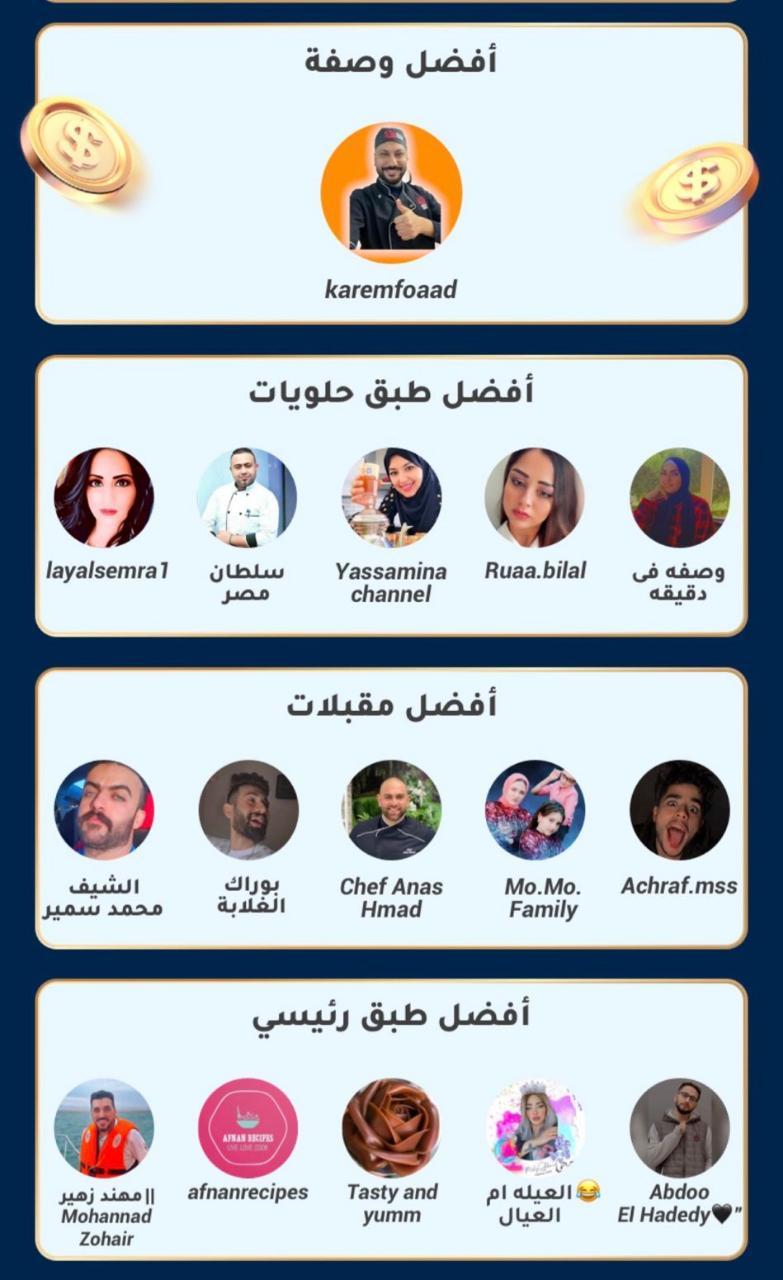The width and height of the screenshot is (783, 1280).
Task: Open Chef Anas Hmad's profile
Action: tap(391, 810)
